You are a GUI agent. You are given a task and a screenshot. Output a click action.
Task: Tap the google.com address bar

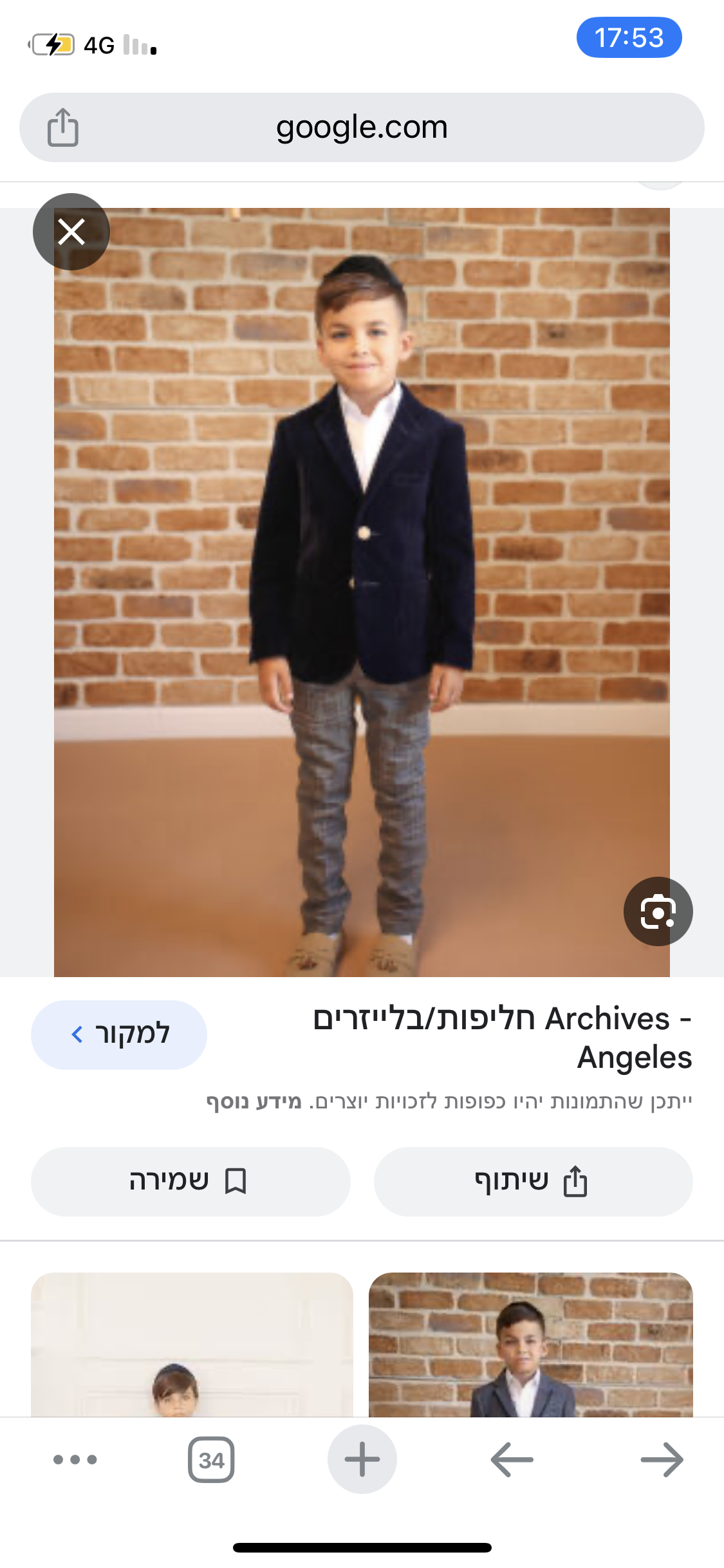click(x=362, y=127)
